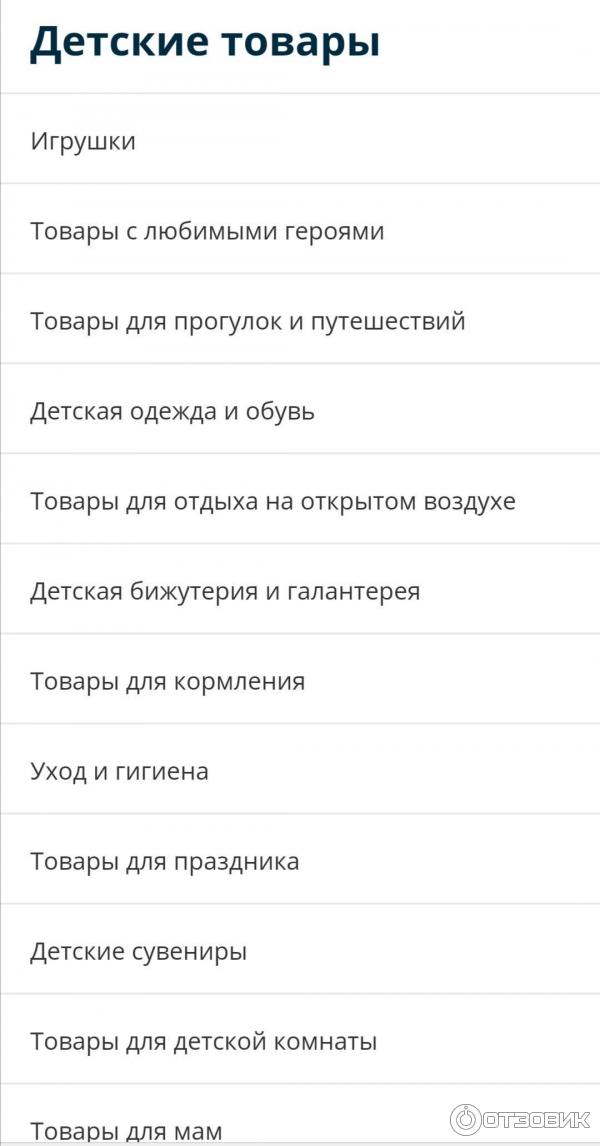Select the Товары для кормления category
Viewport: 600px width, 1146px height.
point(167,681)
